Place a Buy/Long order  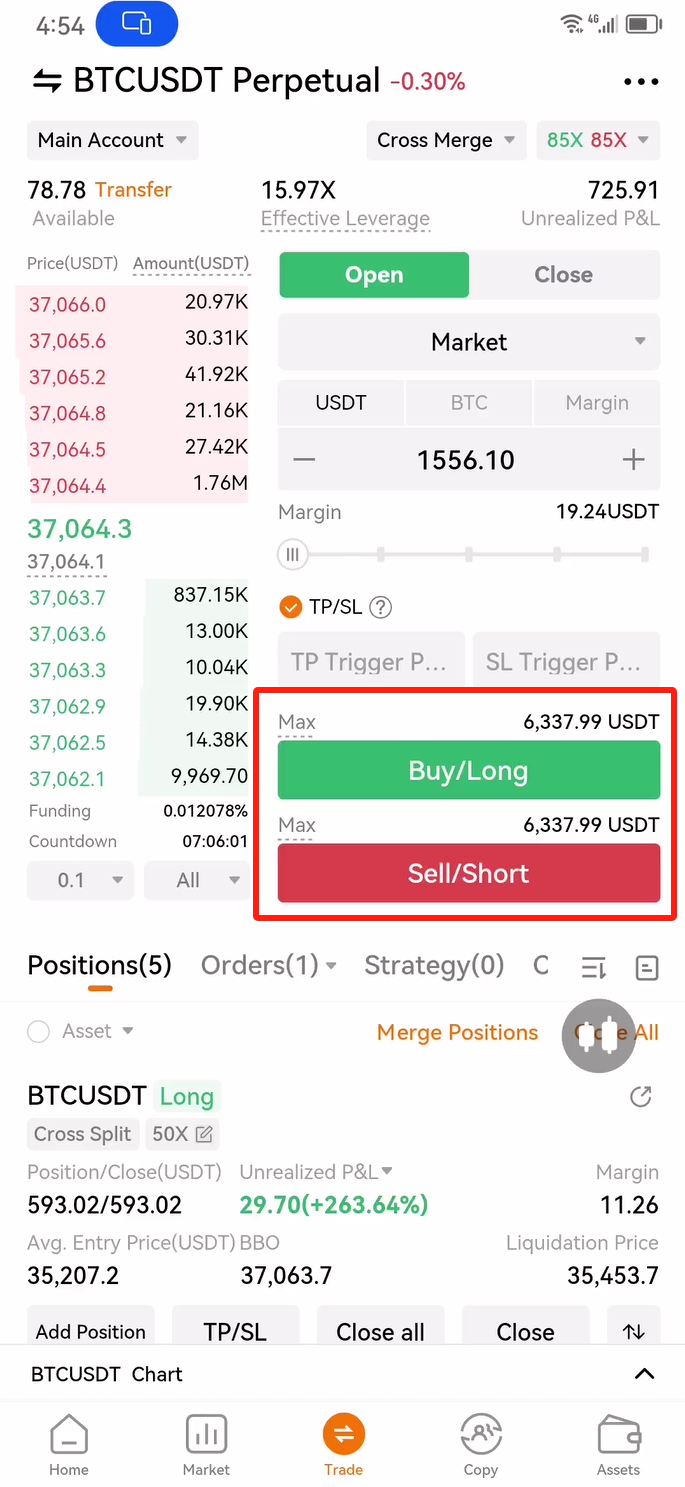469,770
